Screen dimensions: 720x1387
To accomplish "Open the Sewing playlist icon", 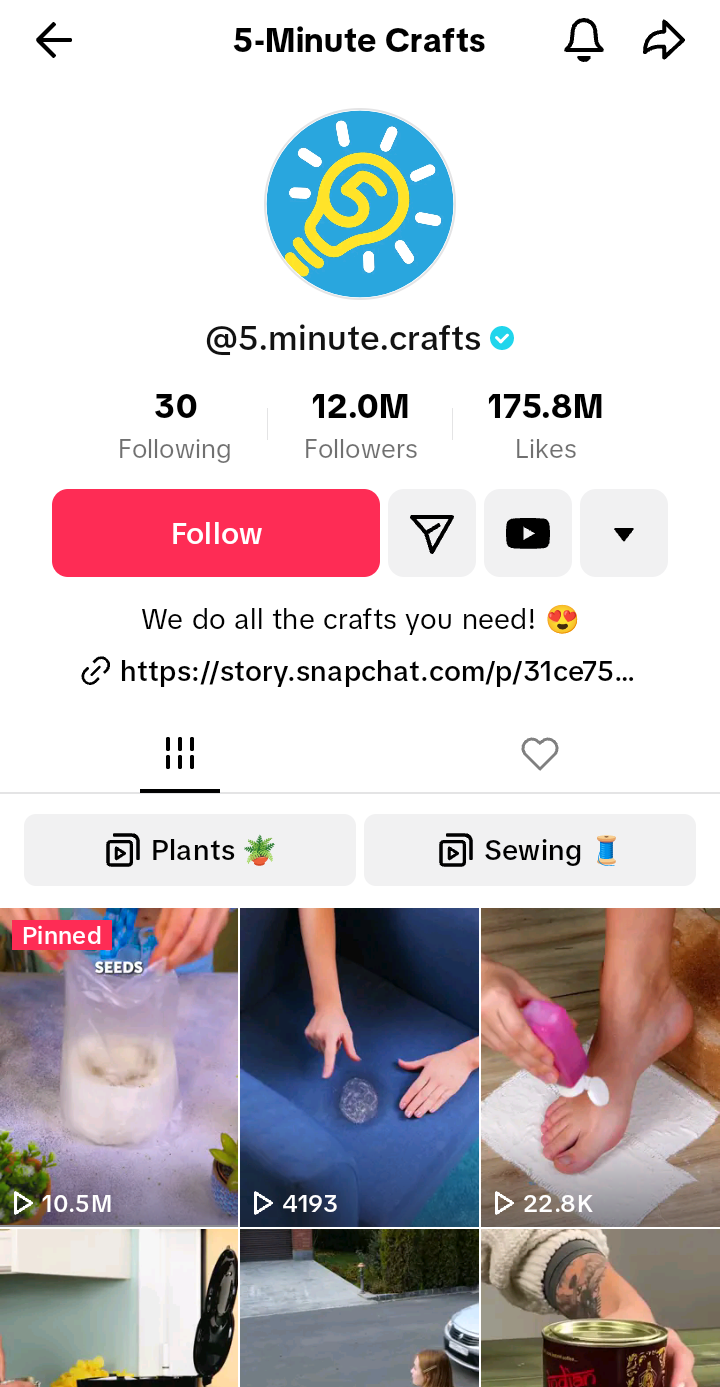I will pos(456,850).
